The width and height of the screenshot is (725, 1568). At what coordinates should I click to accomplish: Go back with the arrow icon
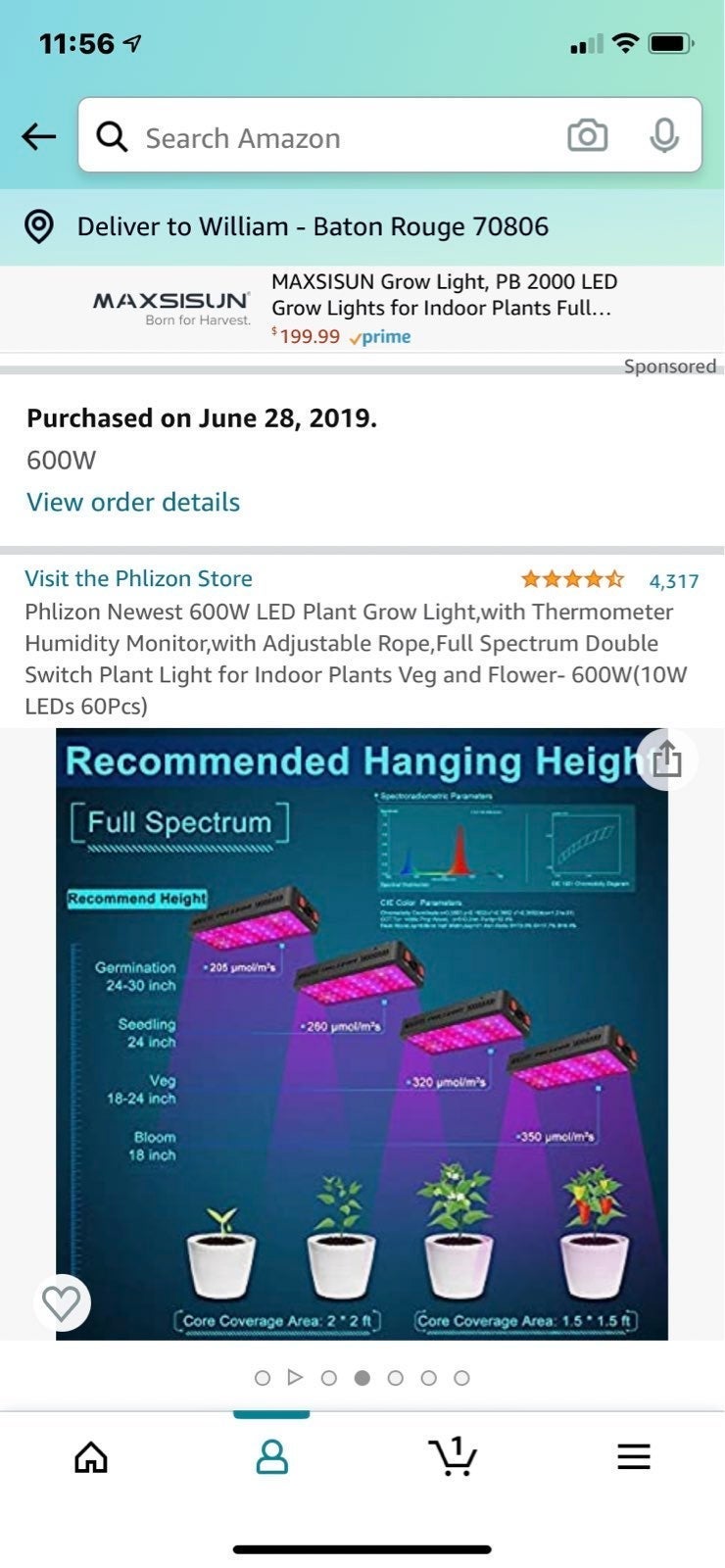click(39, 137)
